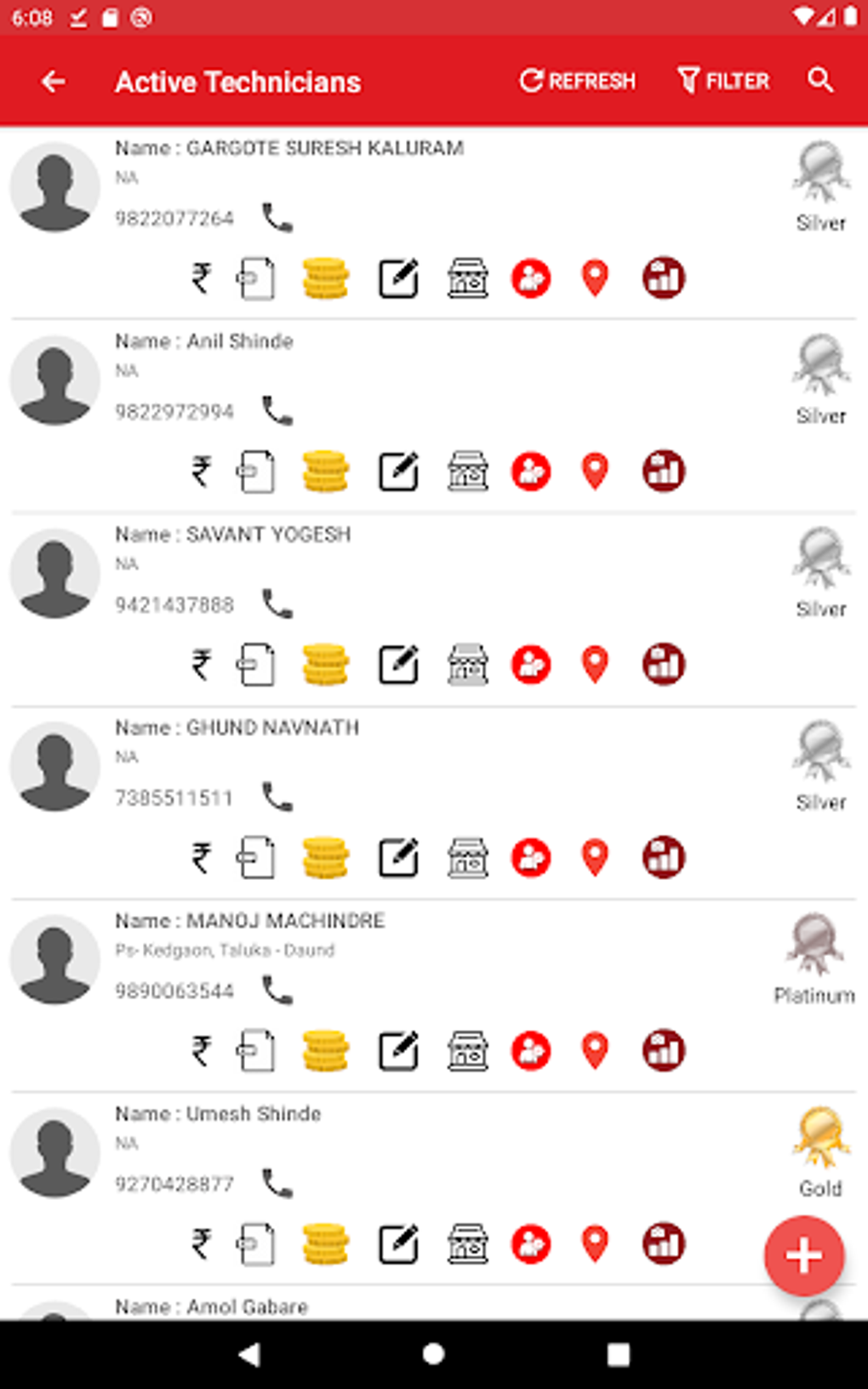Go back from Active Technicians

pos(54,82)
